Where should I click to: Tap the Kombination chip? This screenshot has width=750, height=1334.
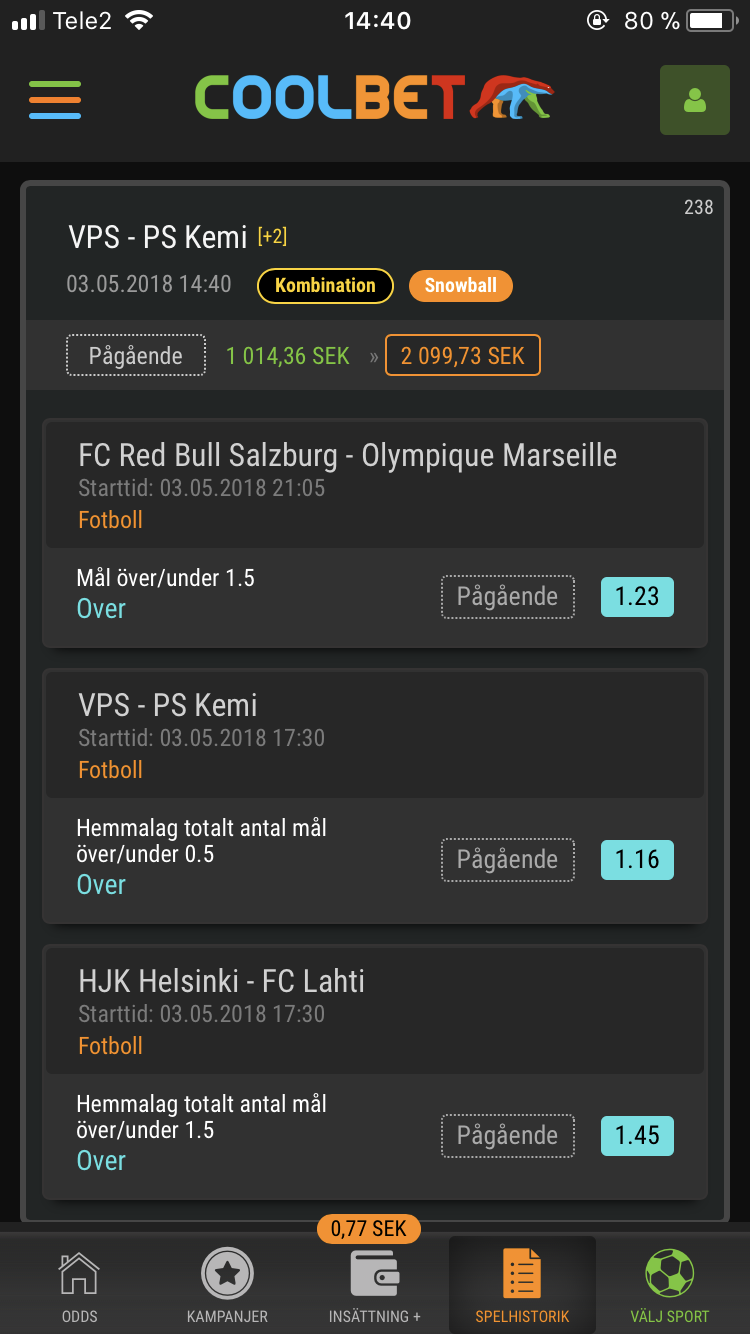[325, 286]
